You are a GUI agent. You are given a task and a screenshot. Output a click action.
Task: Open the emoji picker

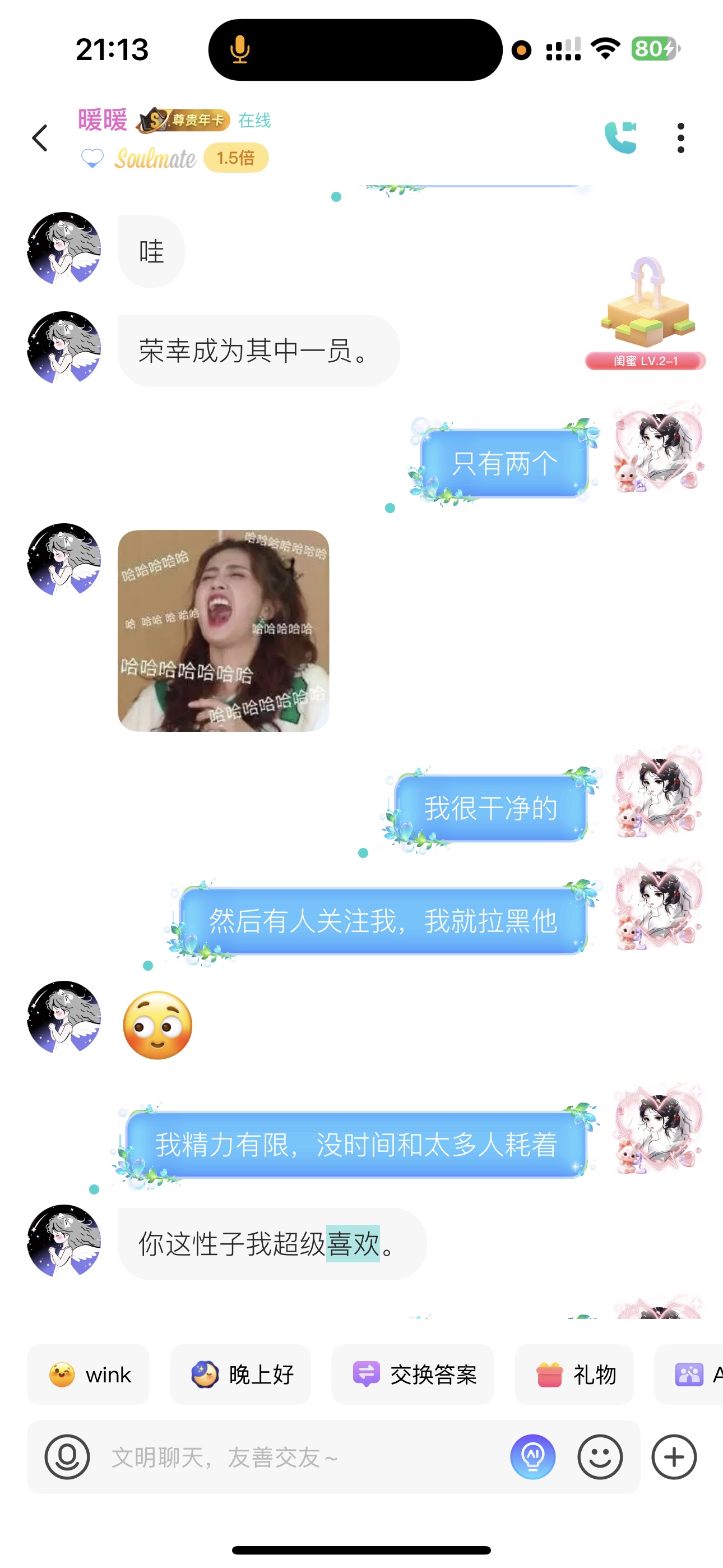[600, 1456]
